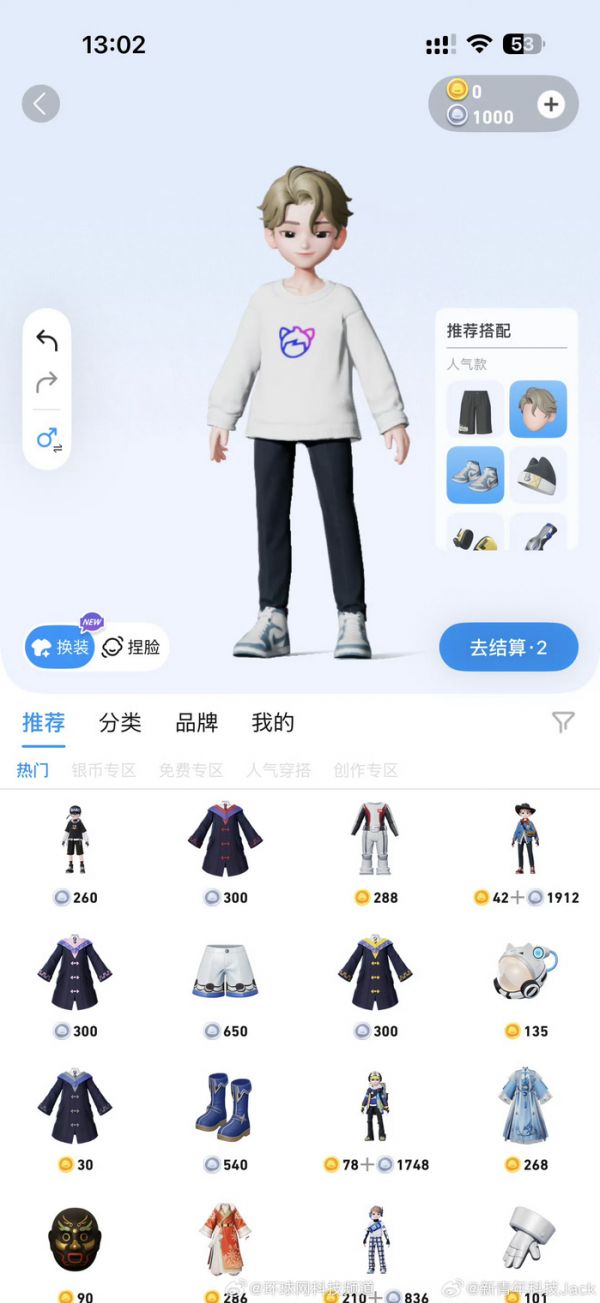Switch avatar gender
The height and width of the screenshot is (1303, 600).
pyautogui.click(x=47, y=439)
